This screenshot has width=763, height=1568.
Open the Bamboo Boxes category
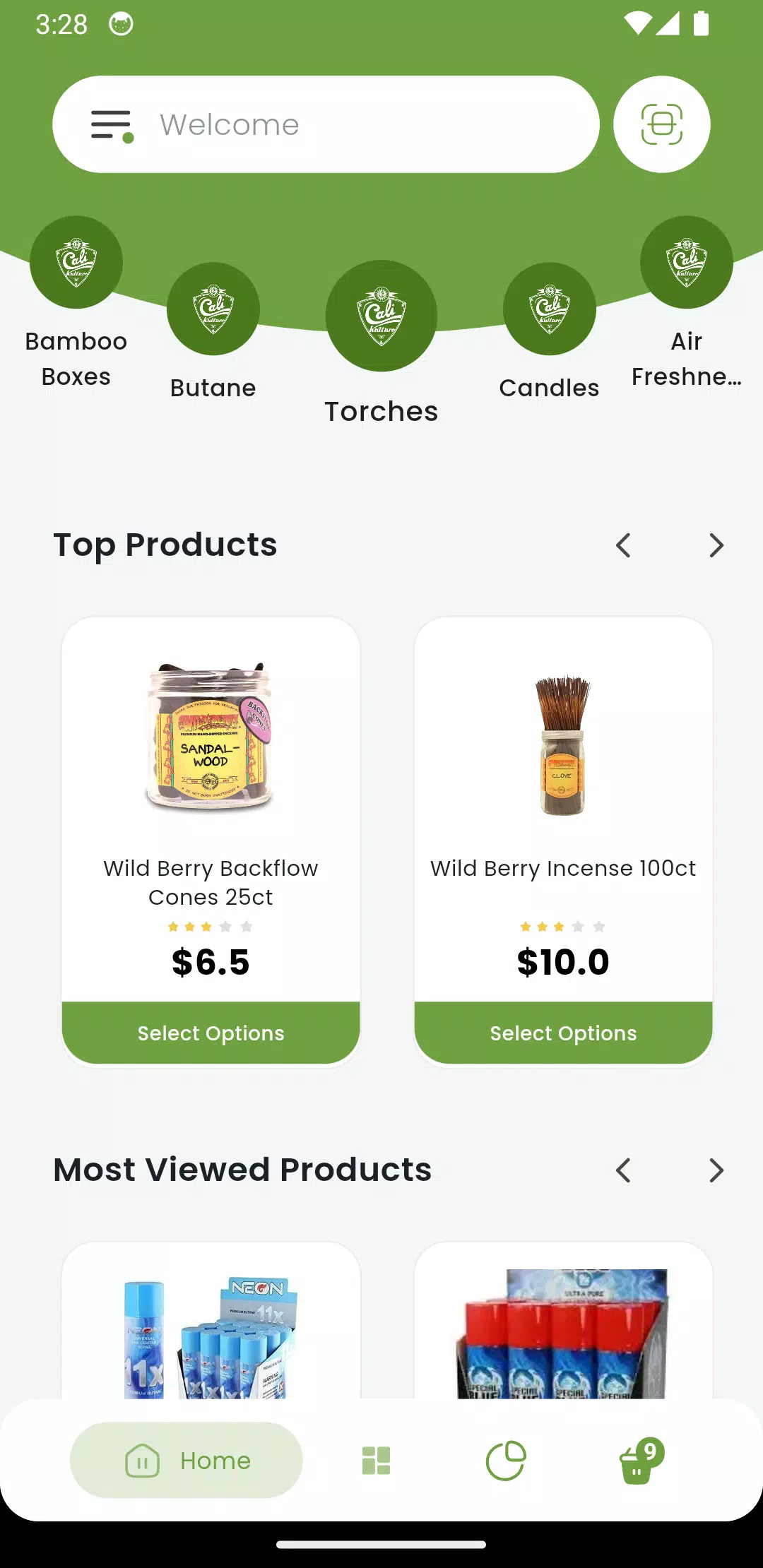[76, 263]
